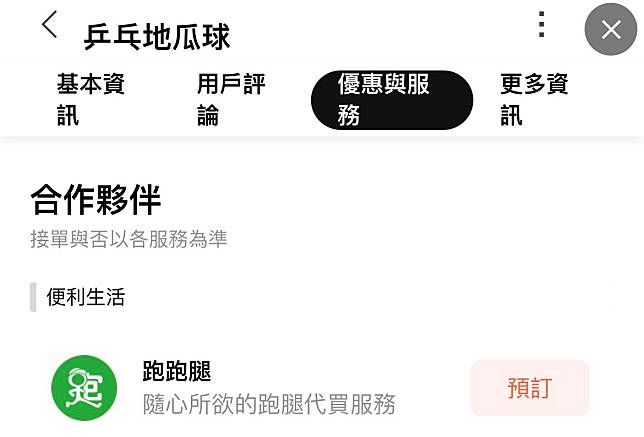Open 跑跑腿 service row
The height and width of the screenshot is (437, 644).
pos(269,388)
